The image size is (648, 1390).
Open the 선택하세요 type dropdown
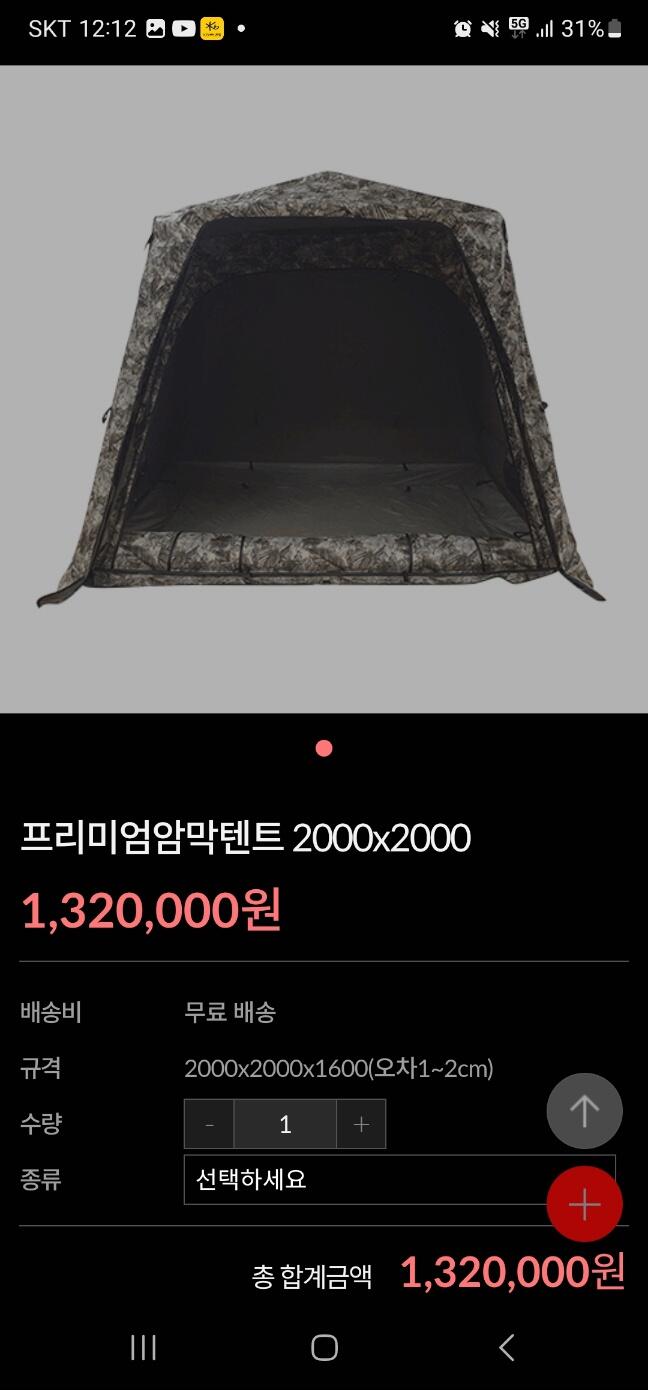click(399, 1180)
